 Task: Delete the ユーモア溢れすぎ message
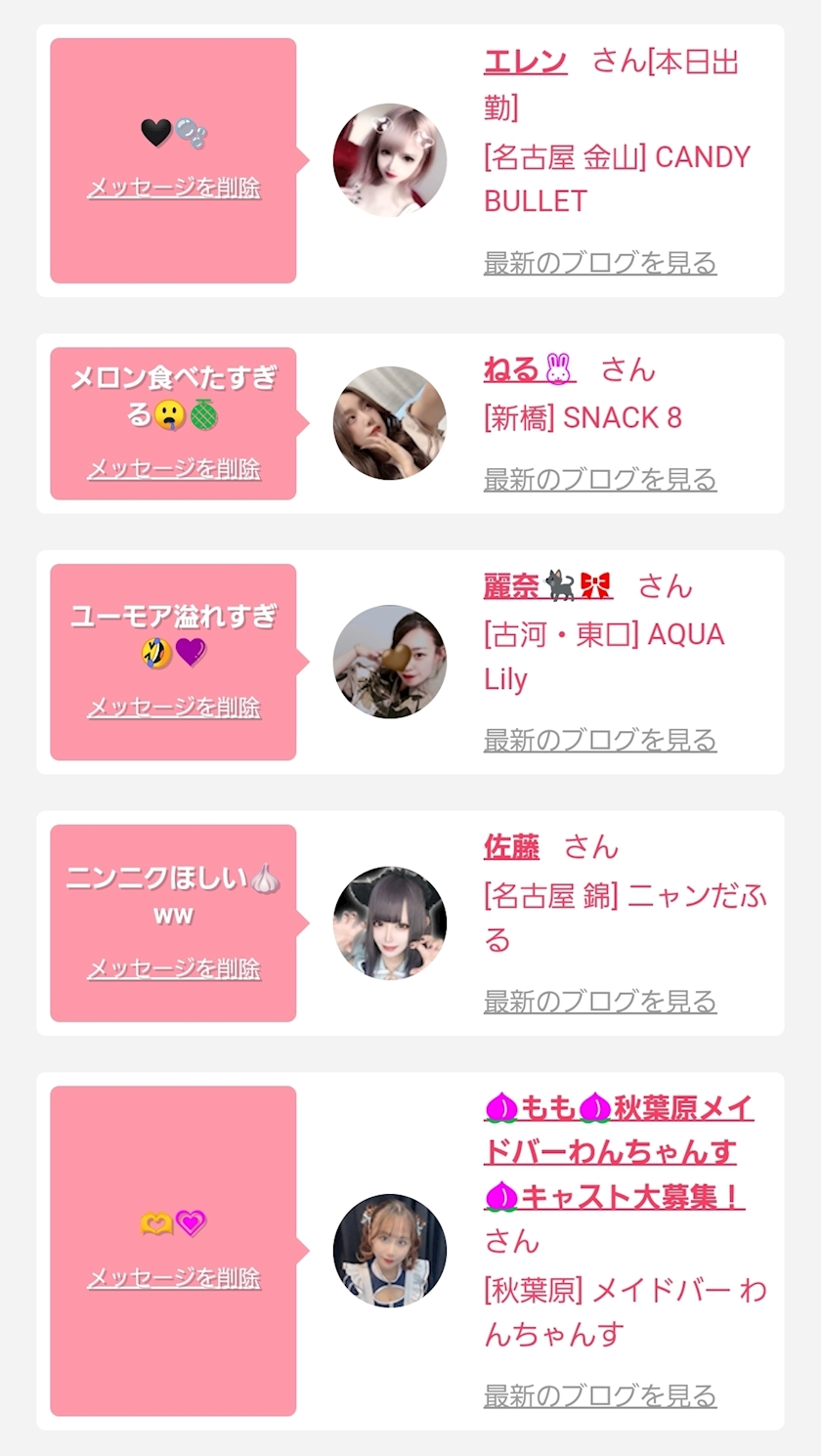click(174, 707)
